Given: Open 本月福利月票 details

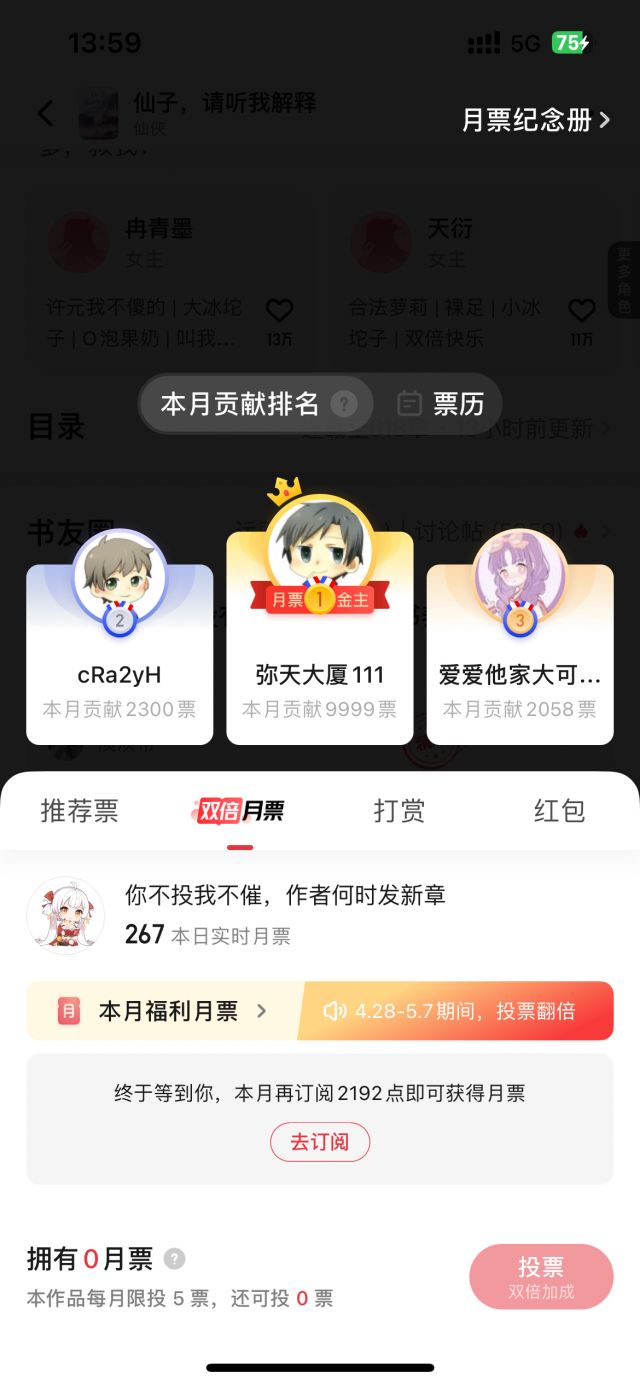Looking at the screenshot, I should coord(165,1011).
